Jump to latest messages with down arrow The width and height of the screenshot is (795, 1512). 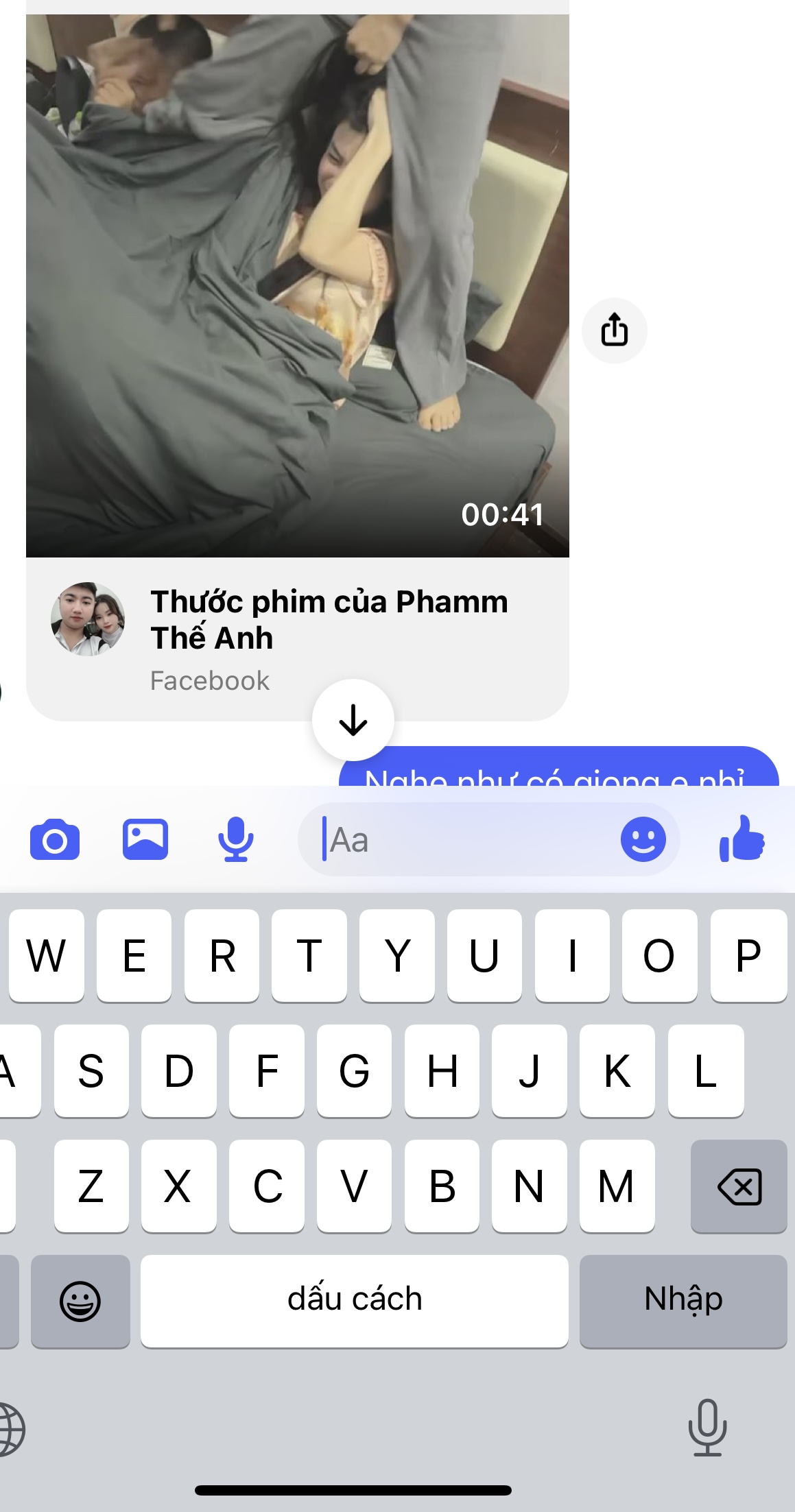point(353,719)
